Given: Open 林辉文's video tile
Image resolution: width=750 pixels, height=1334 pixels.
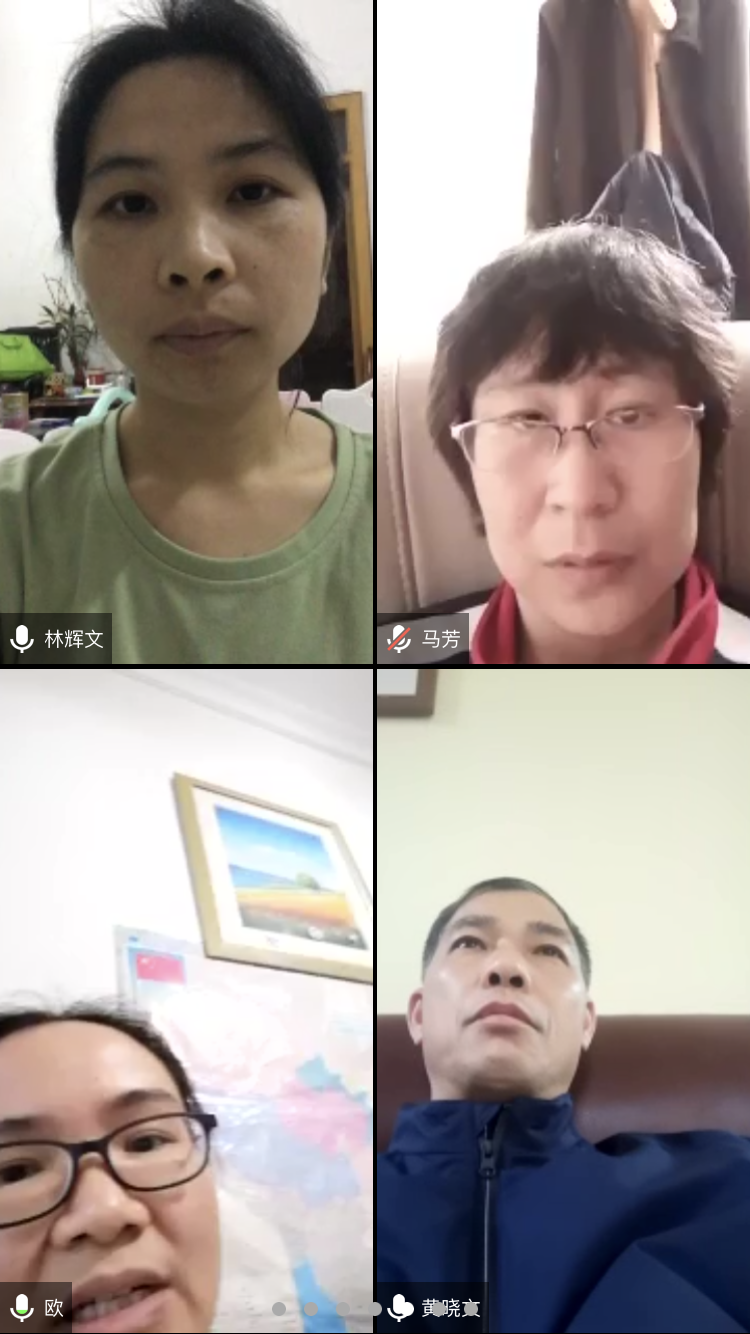Looking at the screenshot, I should (186, 330).
